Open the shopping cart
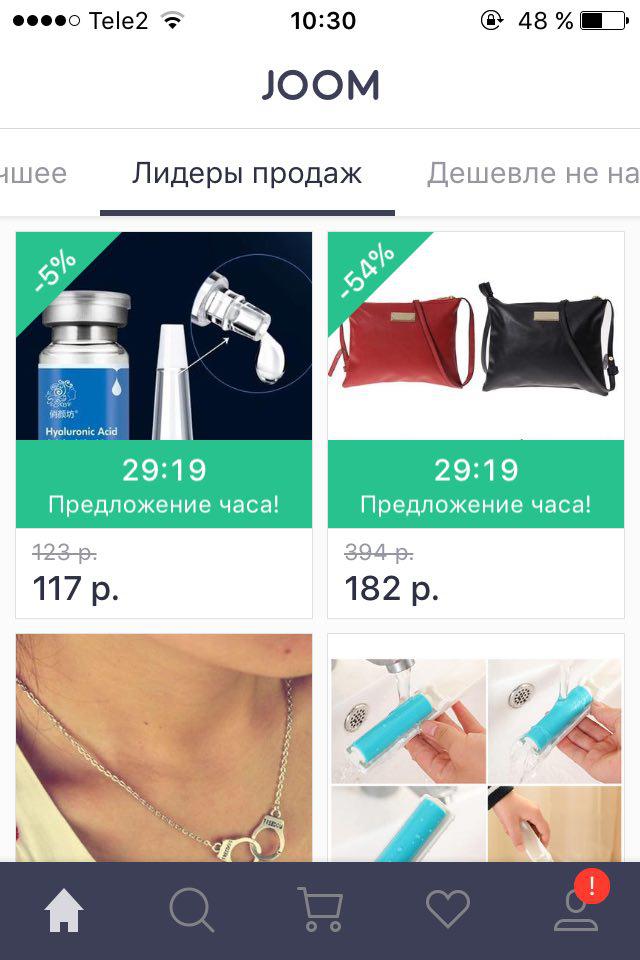 pyautogui.click(x=320, y=910)
